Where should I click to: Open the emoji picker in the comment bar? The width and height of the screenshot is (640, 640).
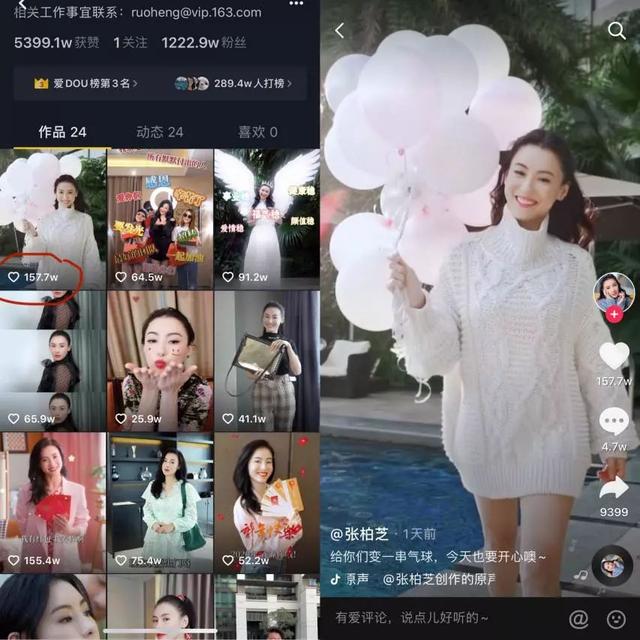[x=615, y=618]
